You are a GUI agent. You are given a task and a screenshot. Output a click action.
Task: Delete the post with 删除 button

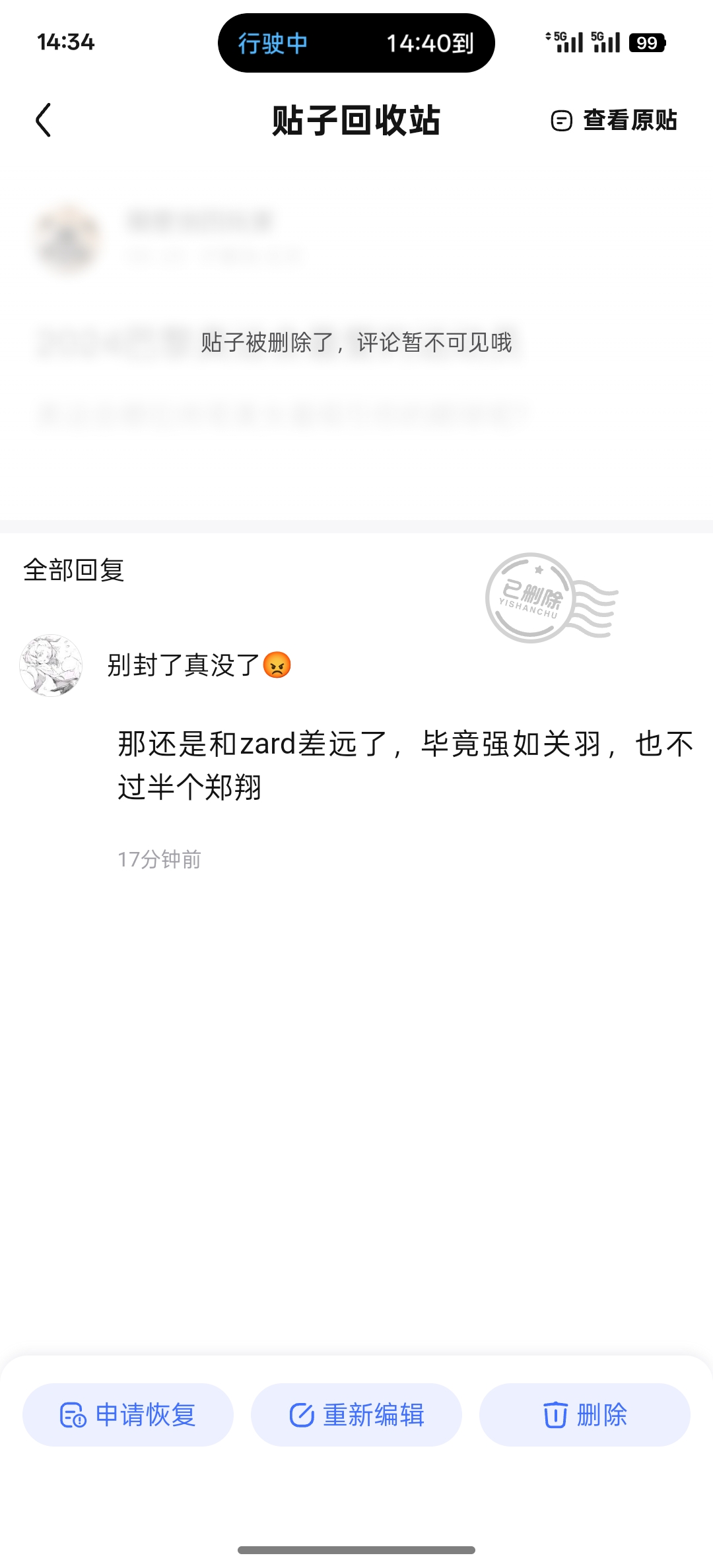585,1415
